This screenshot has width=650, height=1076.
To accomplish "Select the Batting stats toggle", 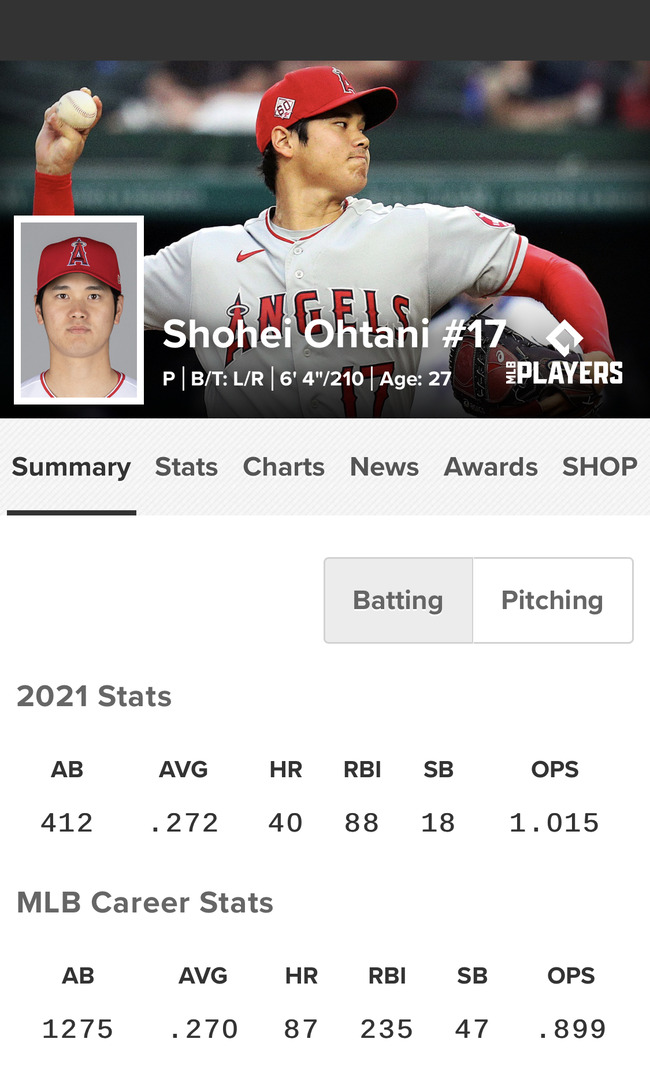I will pyautogui.click(x=398, y=600).
